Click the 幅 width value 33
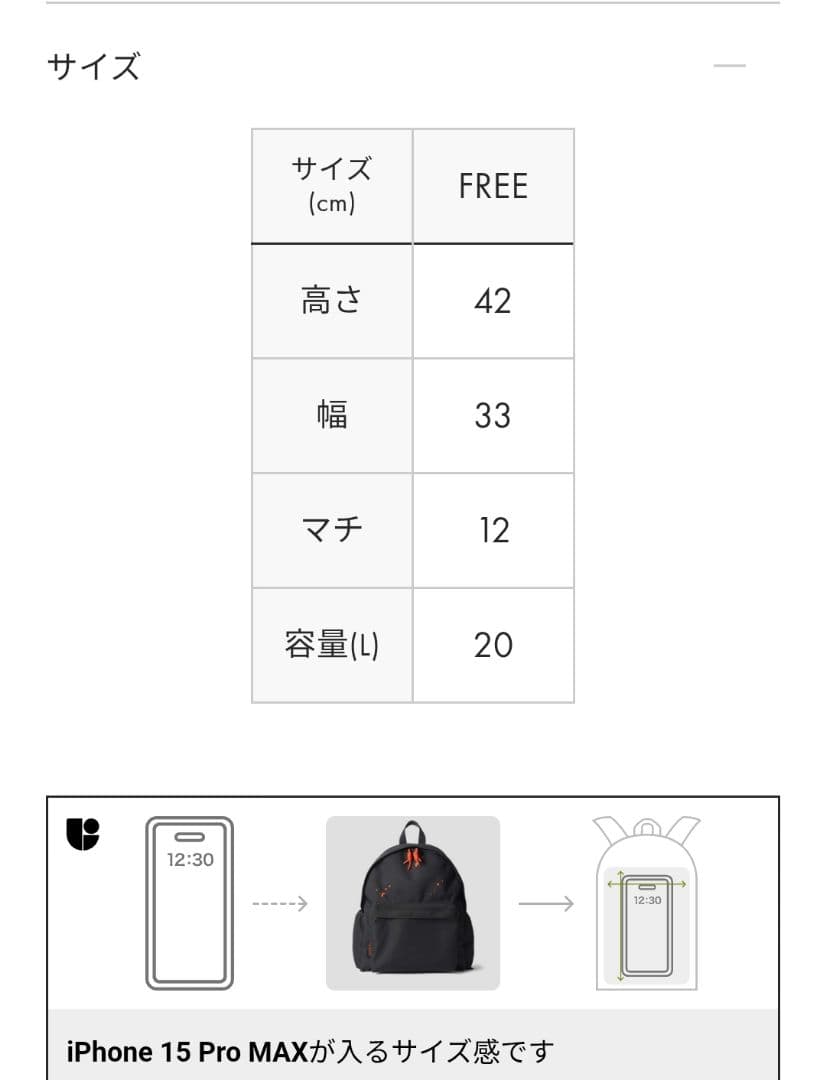The width and height of the screenshot is (826, 1080). tap(493, 414)
